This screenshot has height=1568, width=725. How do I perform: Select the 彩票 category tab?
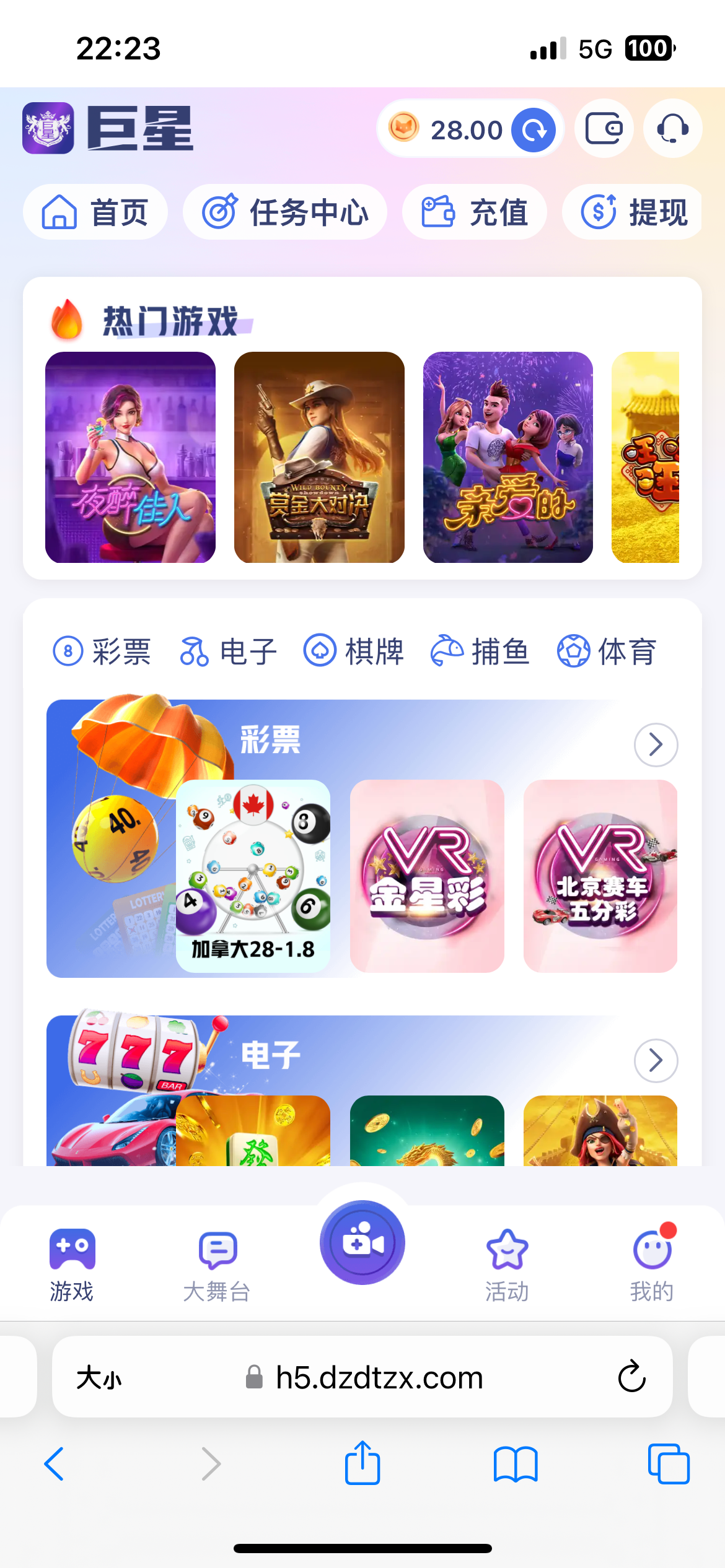[102, 651]
